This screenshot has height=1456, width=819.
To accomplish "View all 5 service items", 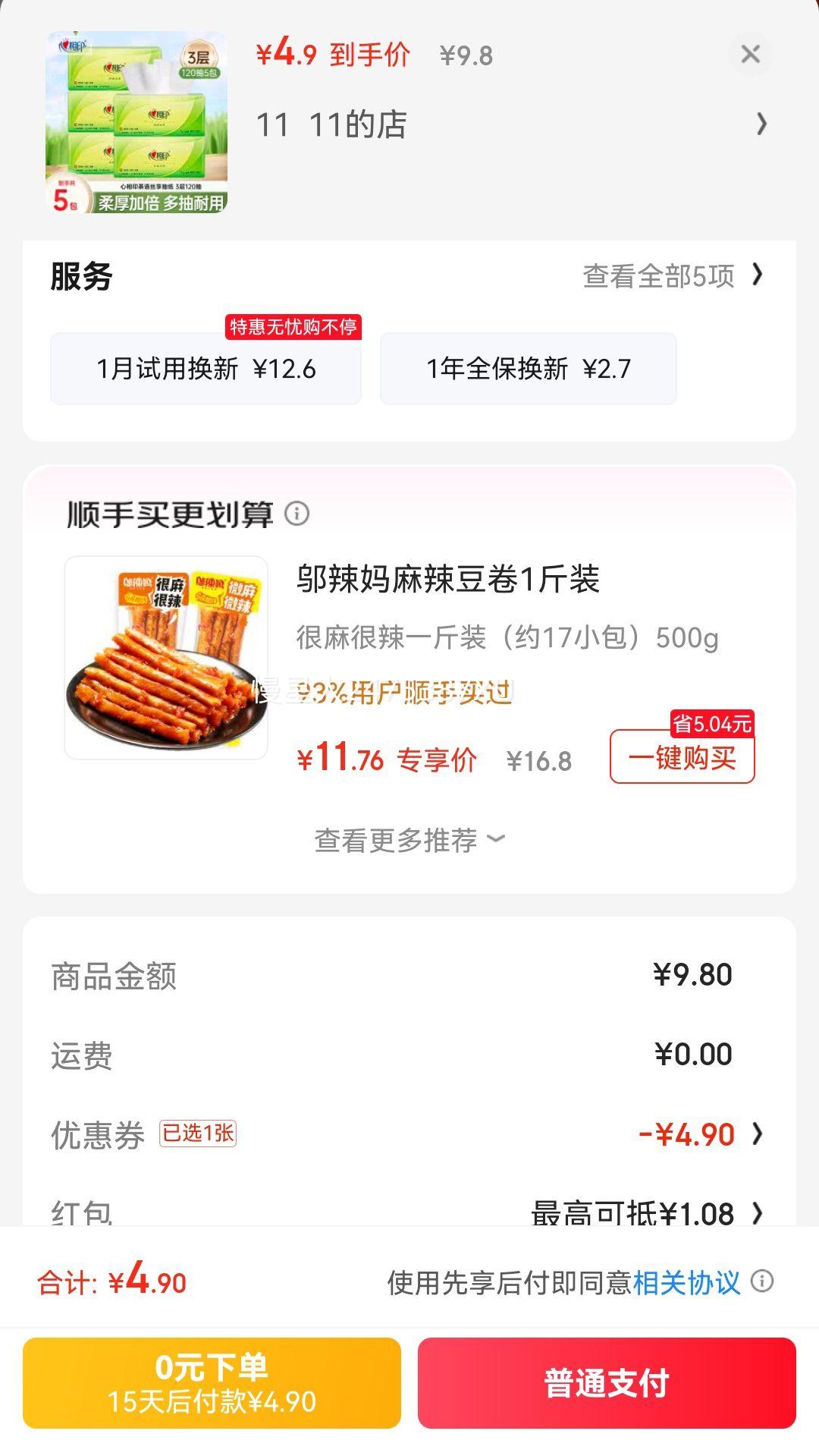I will 672,276.
